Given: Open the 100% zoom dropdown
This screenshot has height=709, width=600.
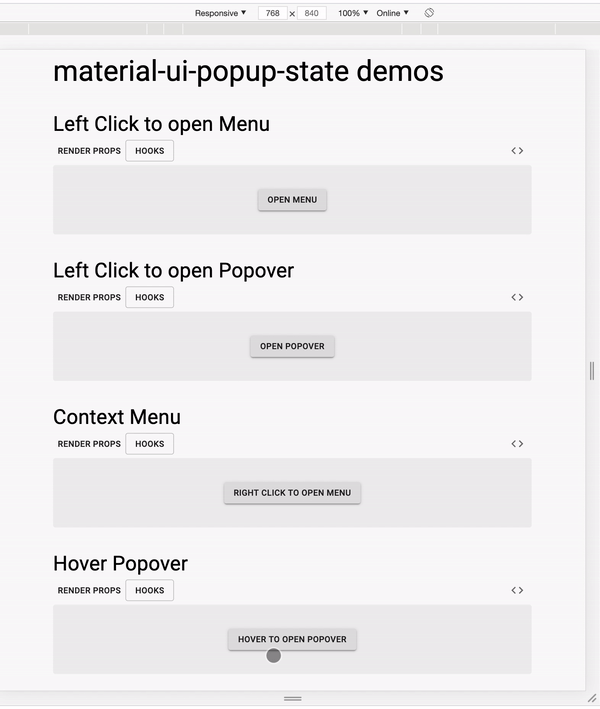Looking at the screenshot, I should 352,13.
